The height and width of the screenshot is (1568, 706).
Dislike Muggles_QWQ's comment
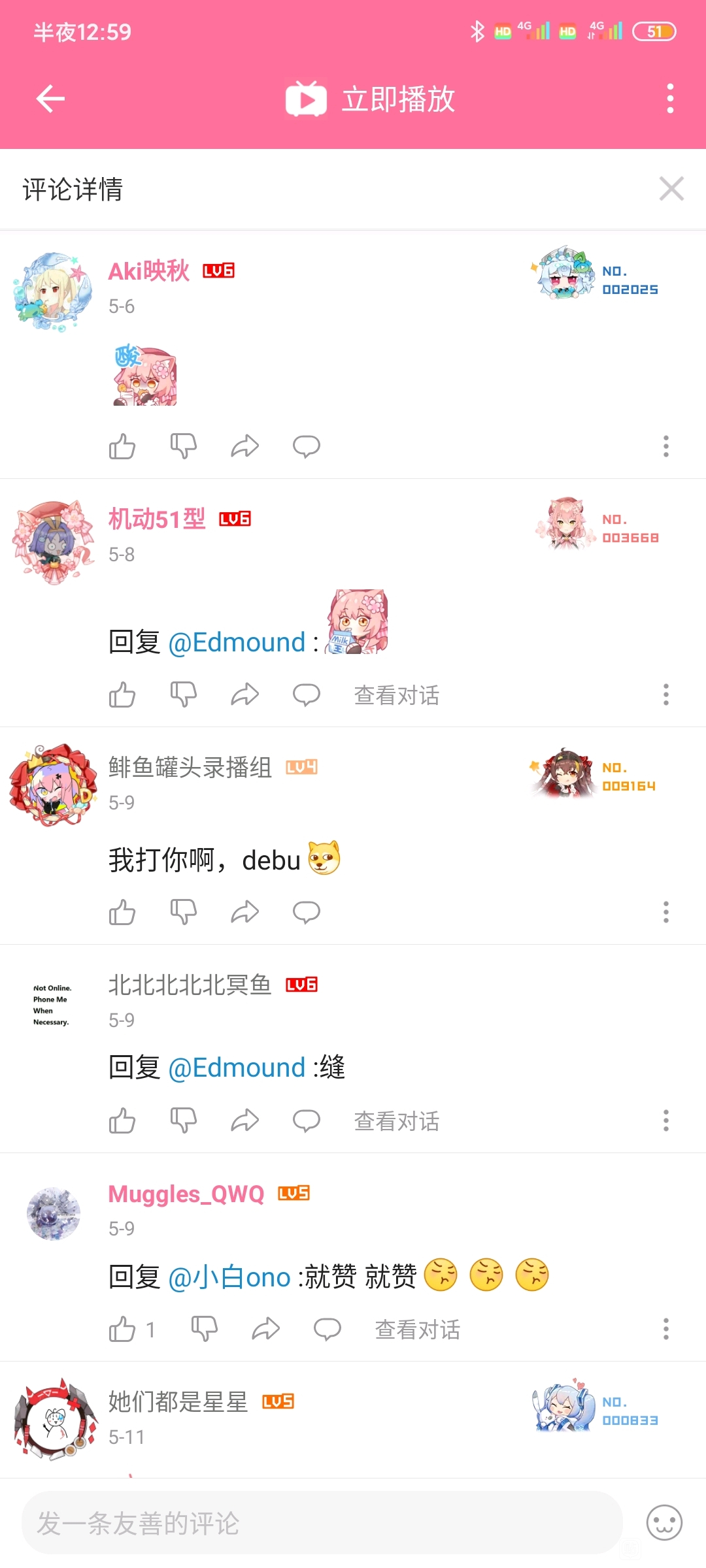[x=204, y=1330]
